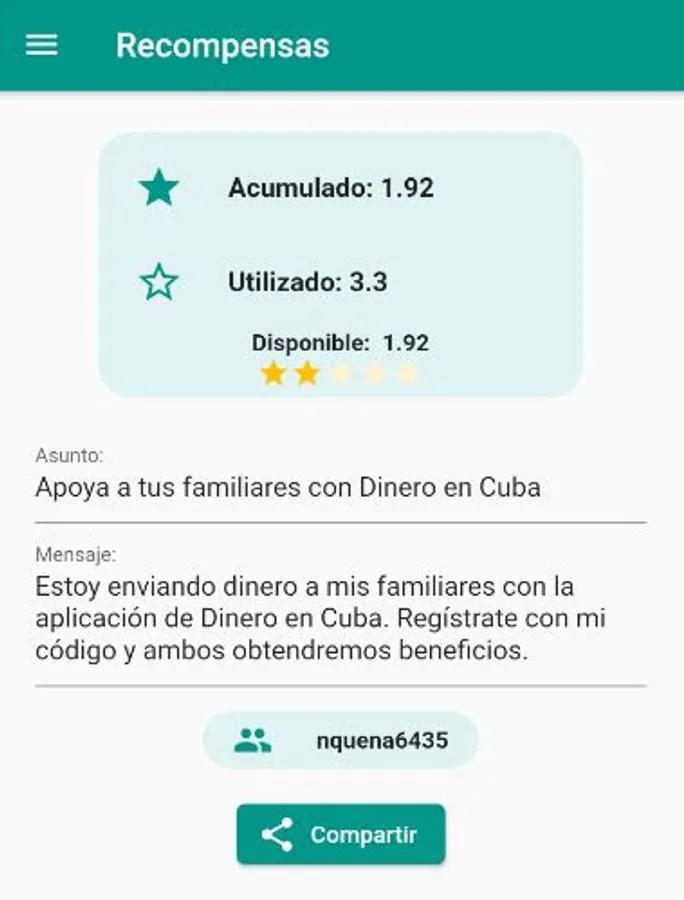Tap the Compartir share button
This screenshot has height=900, width=684.
pyautogui.click(x=341, y=834)
